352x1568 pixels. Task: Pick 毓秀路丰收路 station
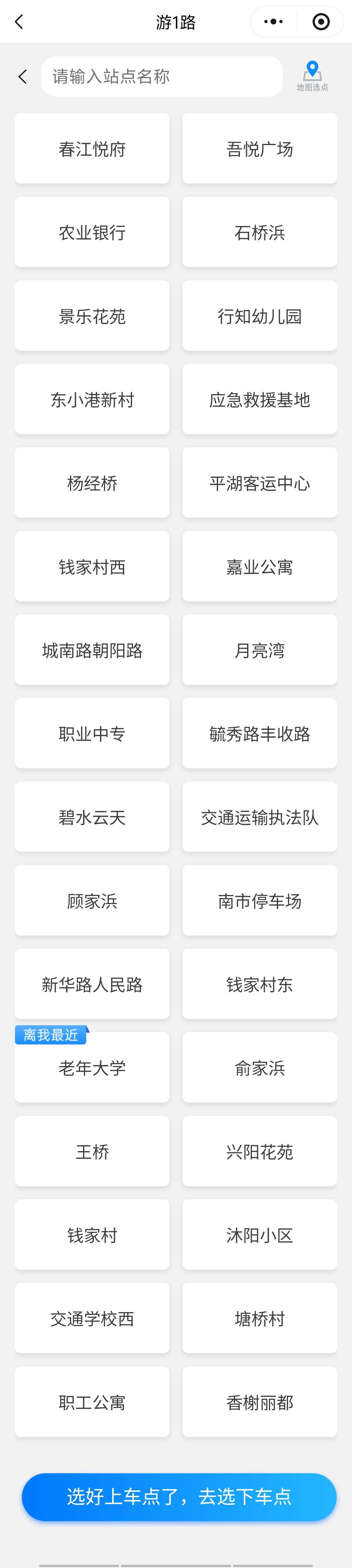[x=259, y=733]
